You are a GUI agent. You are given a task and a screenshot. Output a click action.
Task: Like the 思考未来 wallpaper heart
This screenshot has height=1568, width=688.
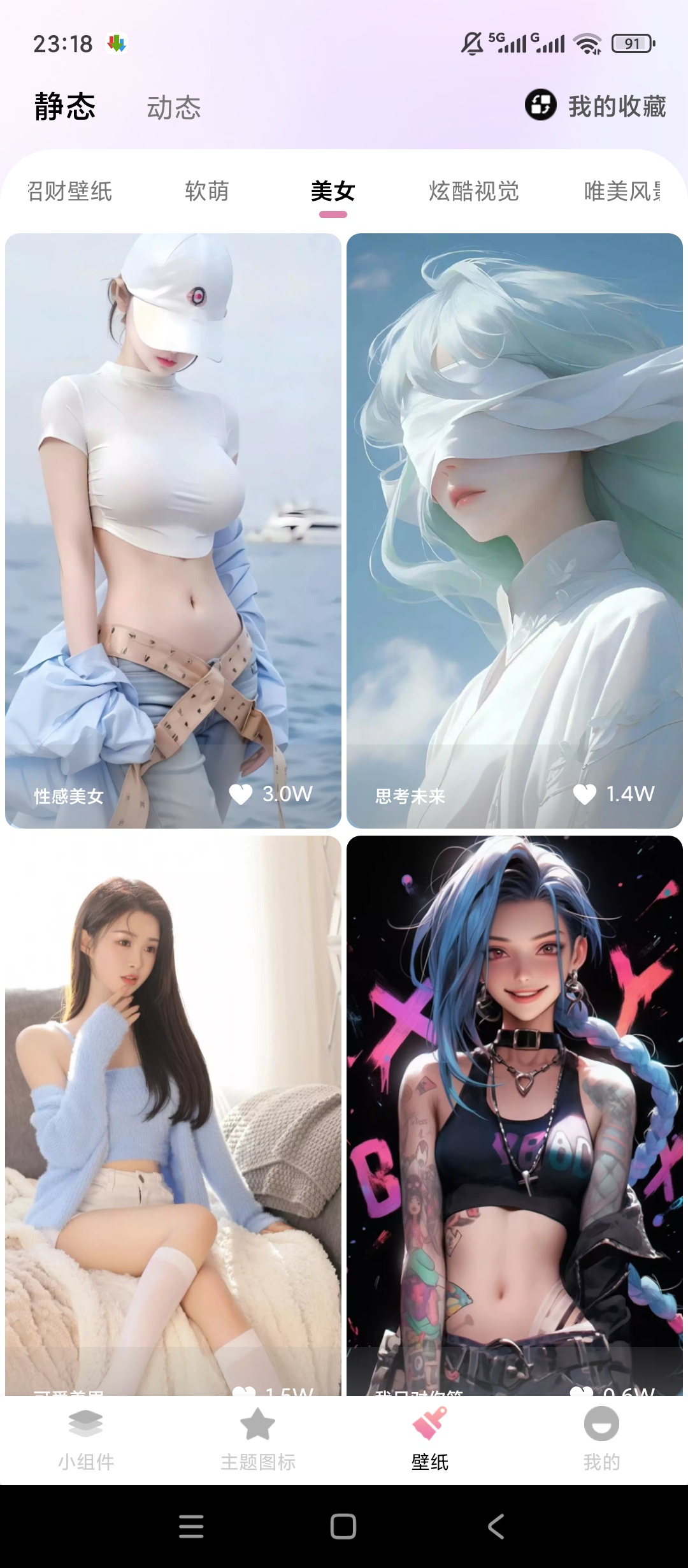[x=584, y=794]
